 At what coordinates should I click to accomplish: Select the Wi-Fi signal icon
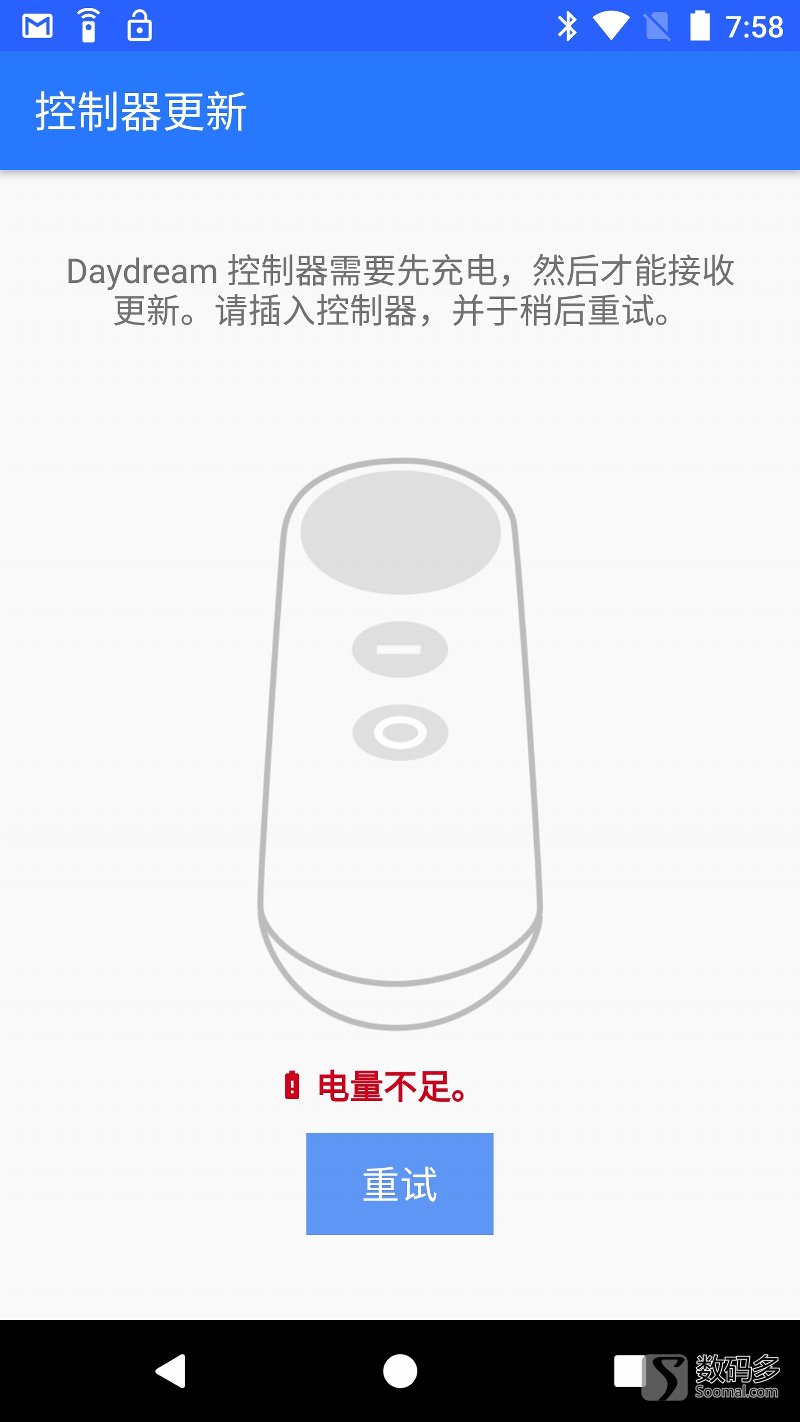point(612,26)
